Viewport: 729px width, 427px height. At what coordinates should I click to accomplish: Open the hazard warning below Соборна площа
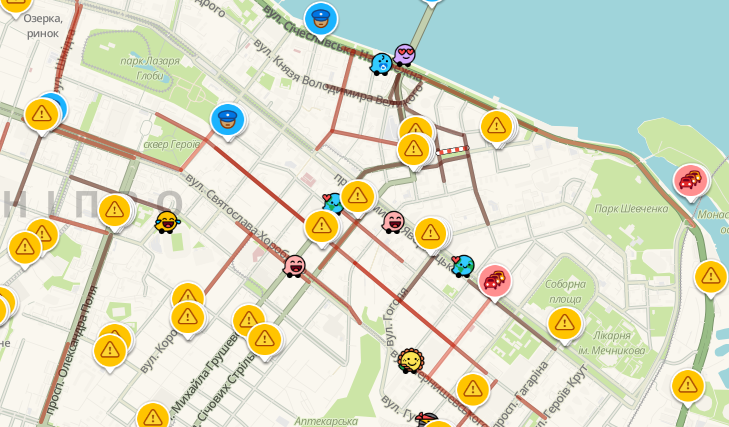pyautogui.click(x=565, y=322)
